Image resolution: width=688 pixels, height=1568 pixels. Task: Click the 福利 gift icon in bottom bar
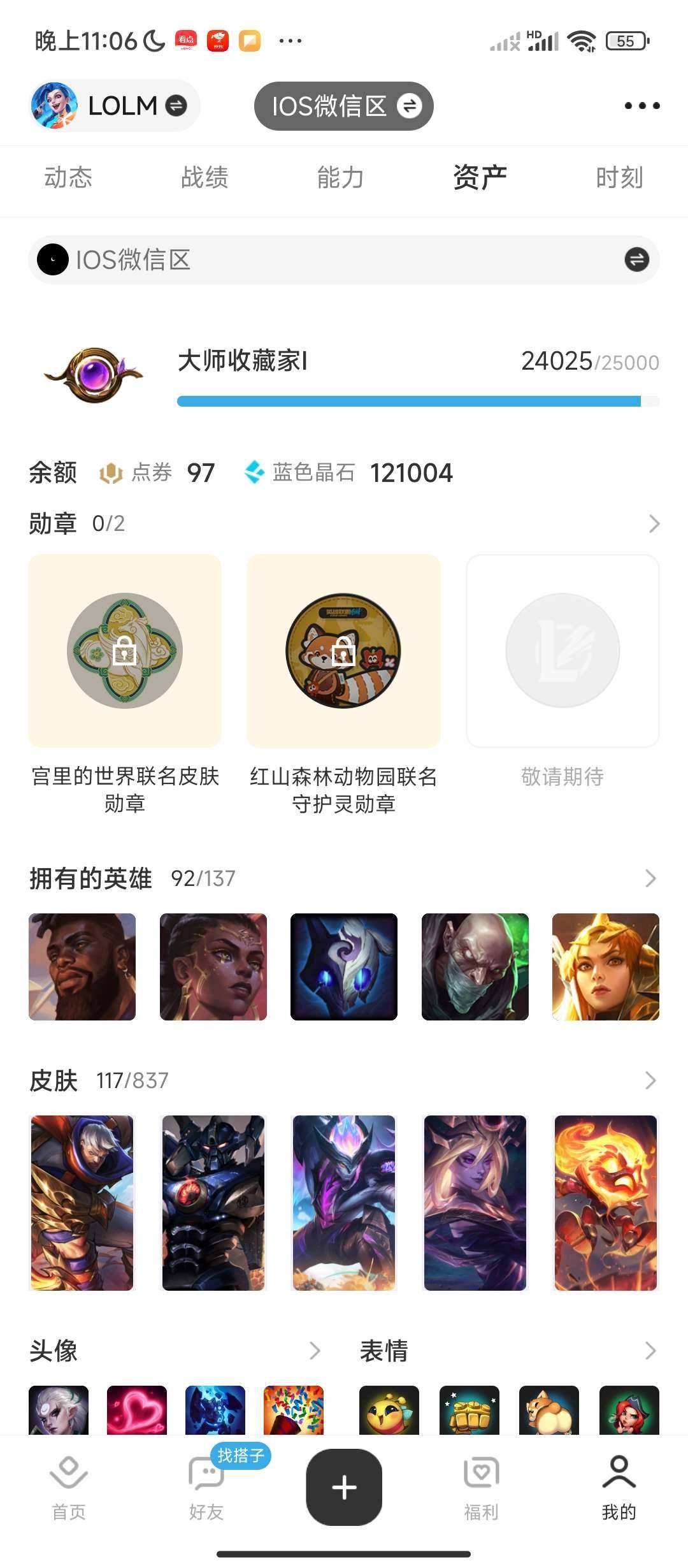(481, 1485)
